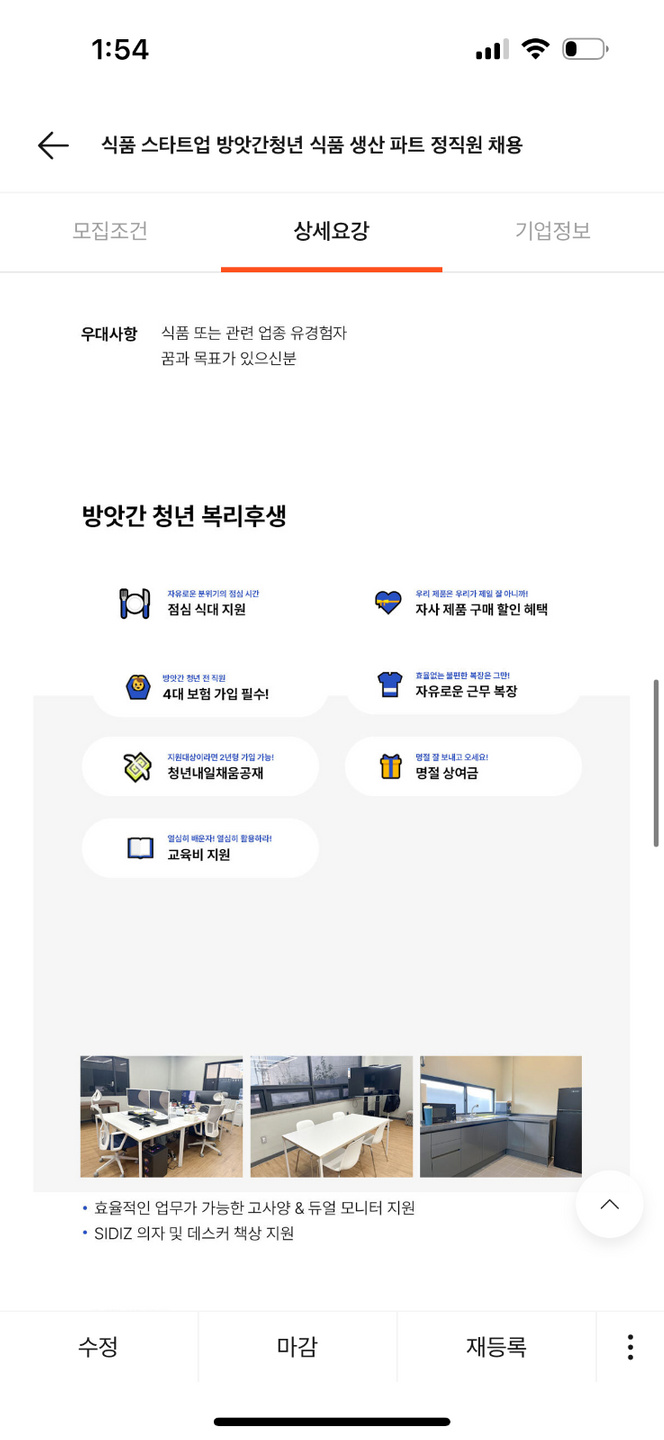The image size is (664, 1440).
Task: Open the 기업정보 tab
Action: coord(552,231)
